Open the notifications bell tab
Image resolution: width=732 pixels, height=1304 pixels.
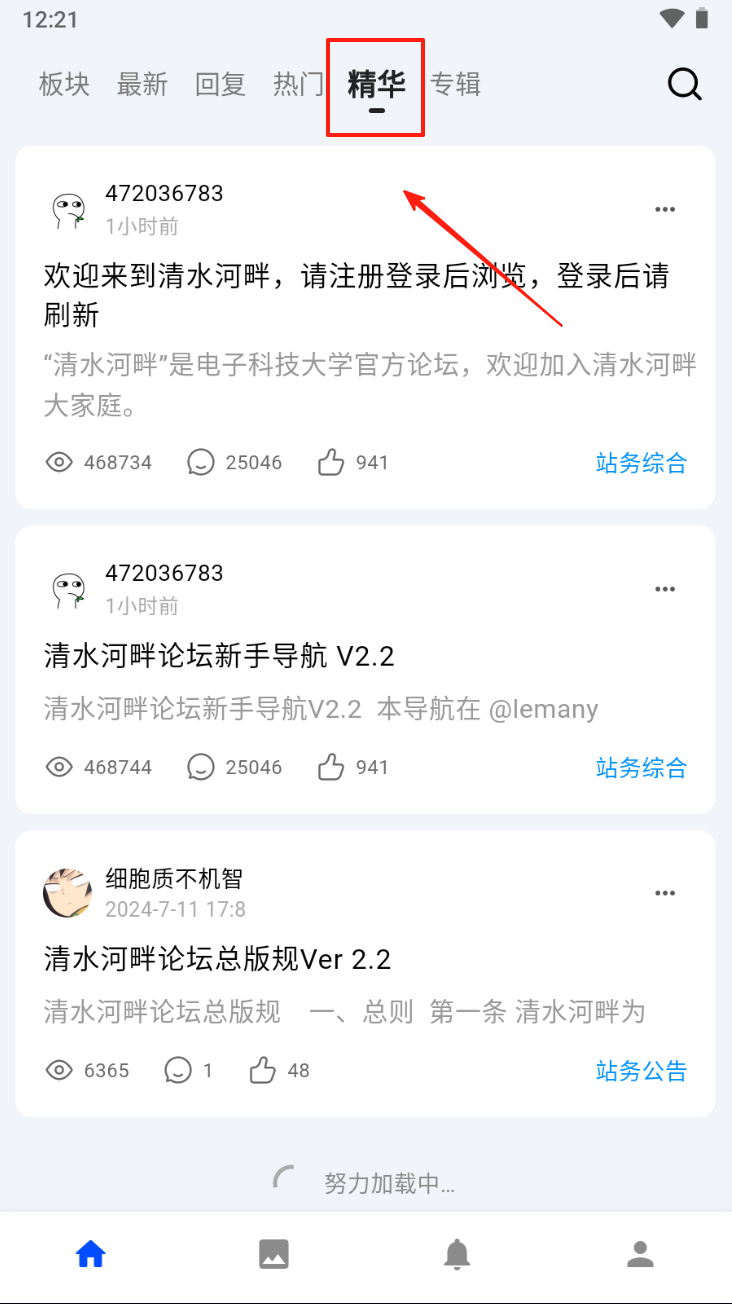[458, 1254]
